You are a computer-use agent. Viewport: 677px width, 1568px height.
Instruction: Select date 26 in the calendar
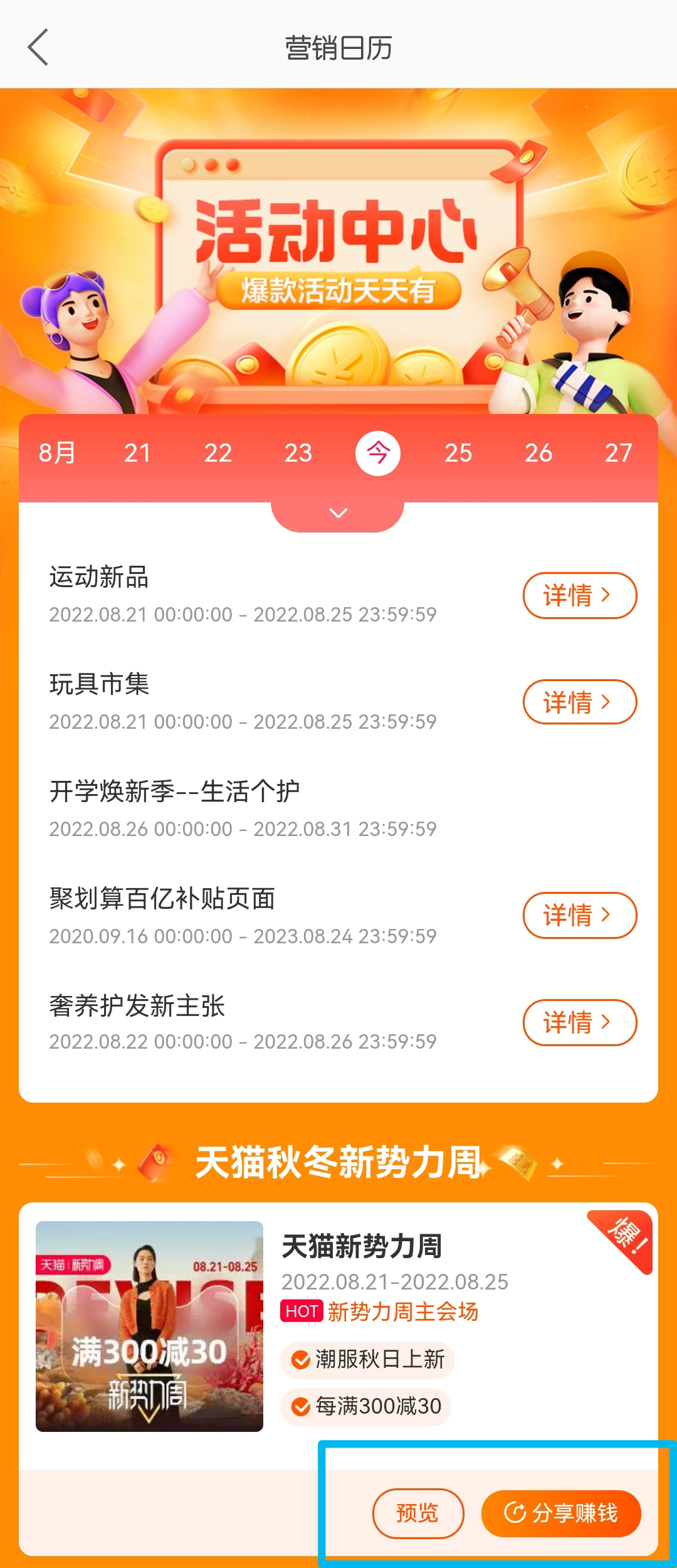pyautogui.click(x=538, y=453)
